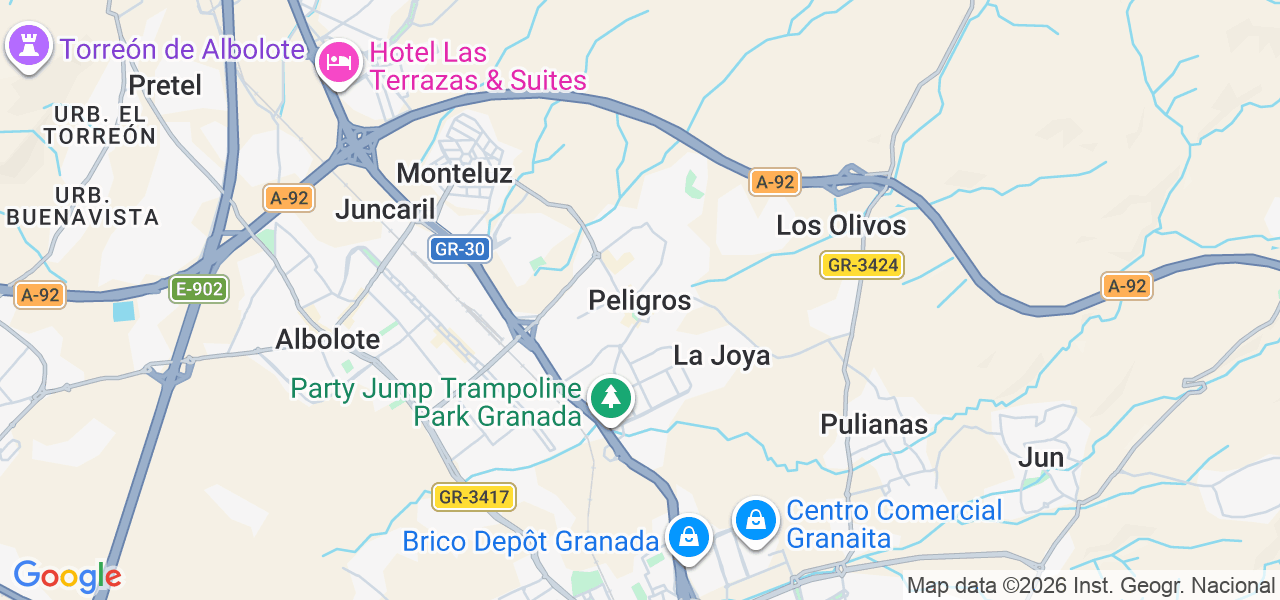This screenshot has width=1280, height=600.
Task: Open the Torreón de Albolote landmark pin
Action: tap(29, 45)
